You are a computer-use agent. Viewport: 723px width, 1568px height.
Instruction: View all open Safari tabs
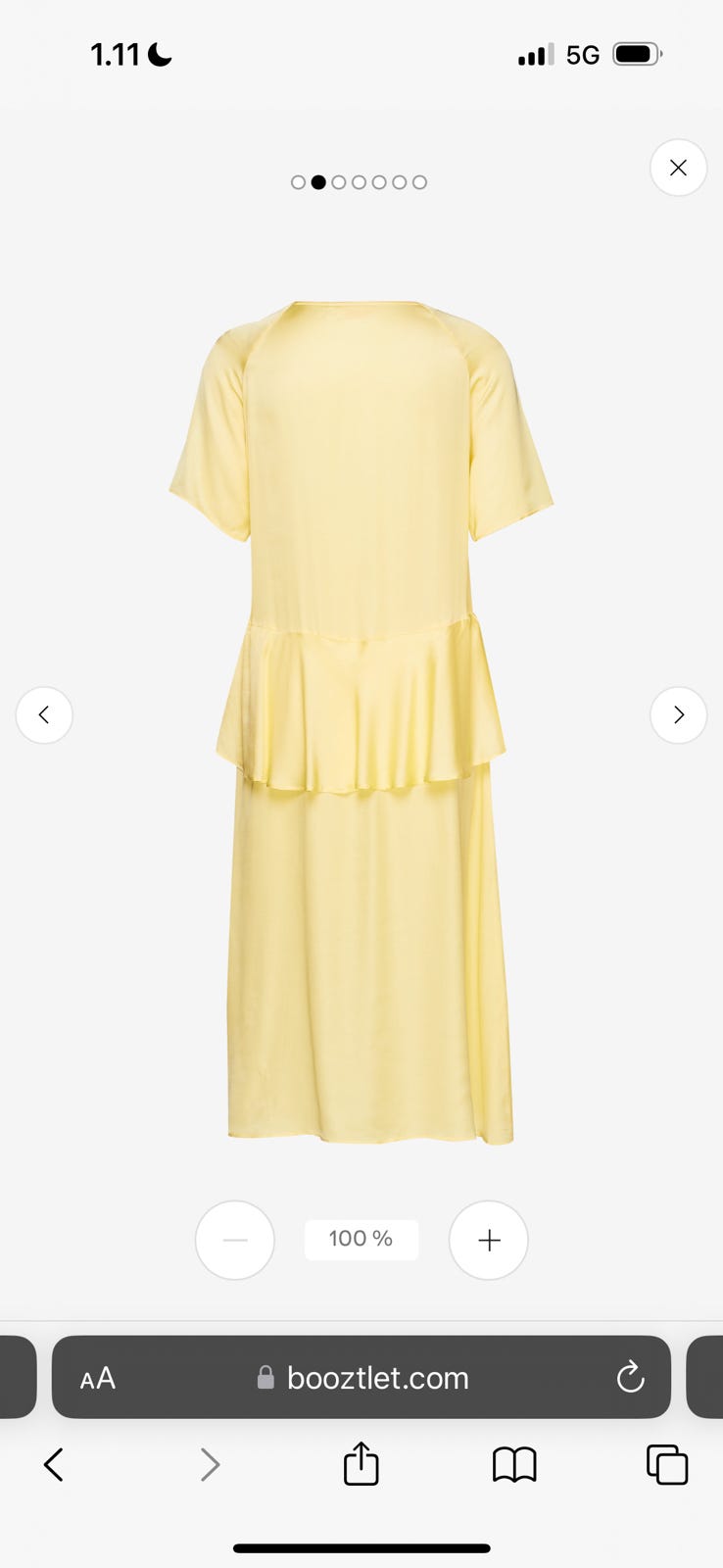(667, 1465)
